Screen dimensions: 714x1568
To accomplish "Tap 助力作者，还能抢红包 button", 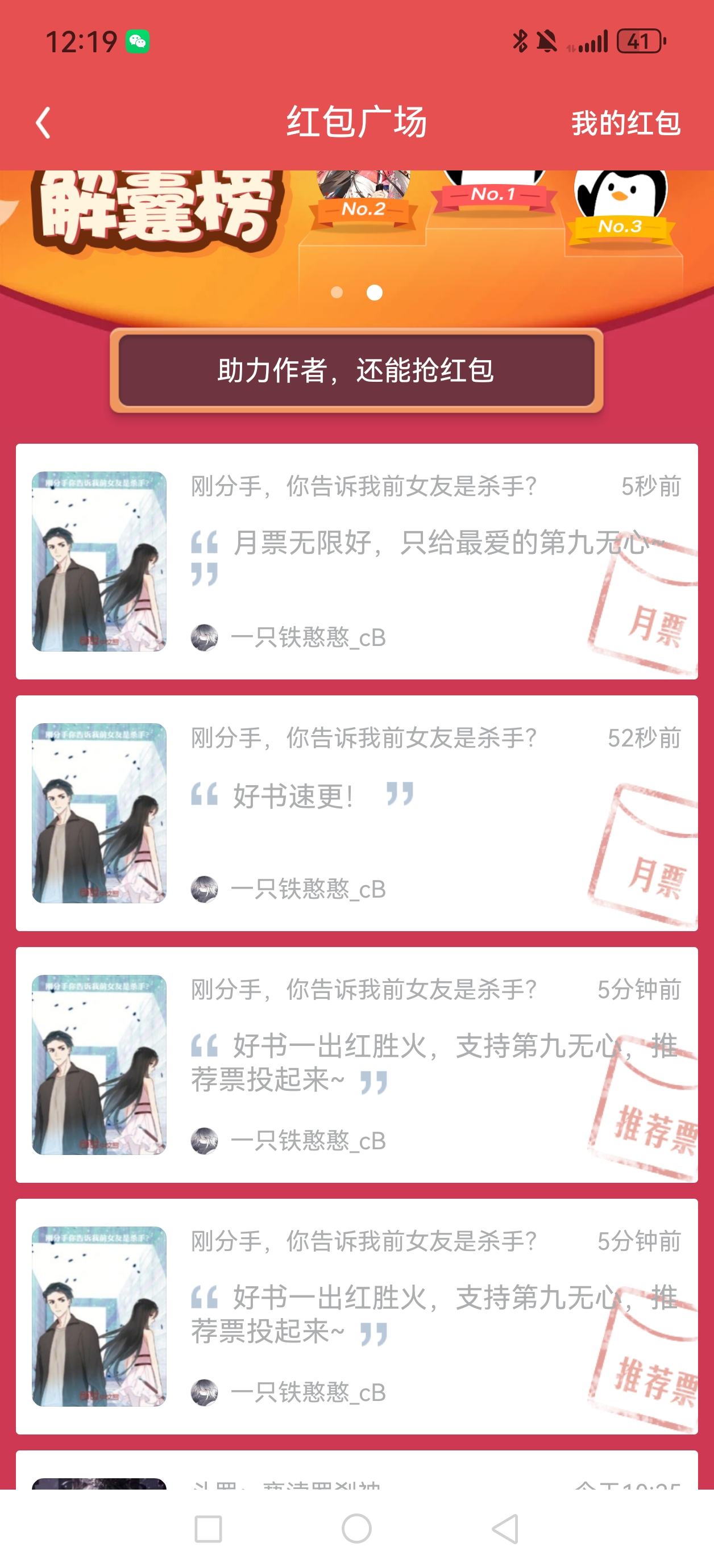I will coord(356,370).
